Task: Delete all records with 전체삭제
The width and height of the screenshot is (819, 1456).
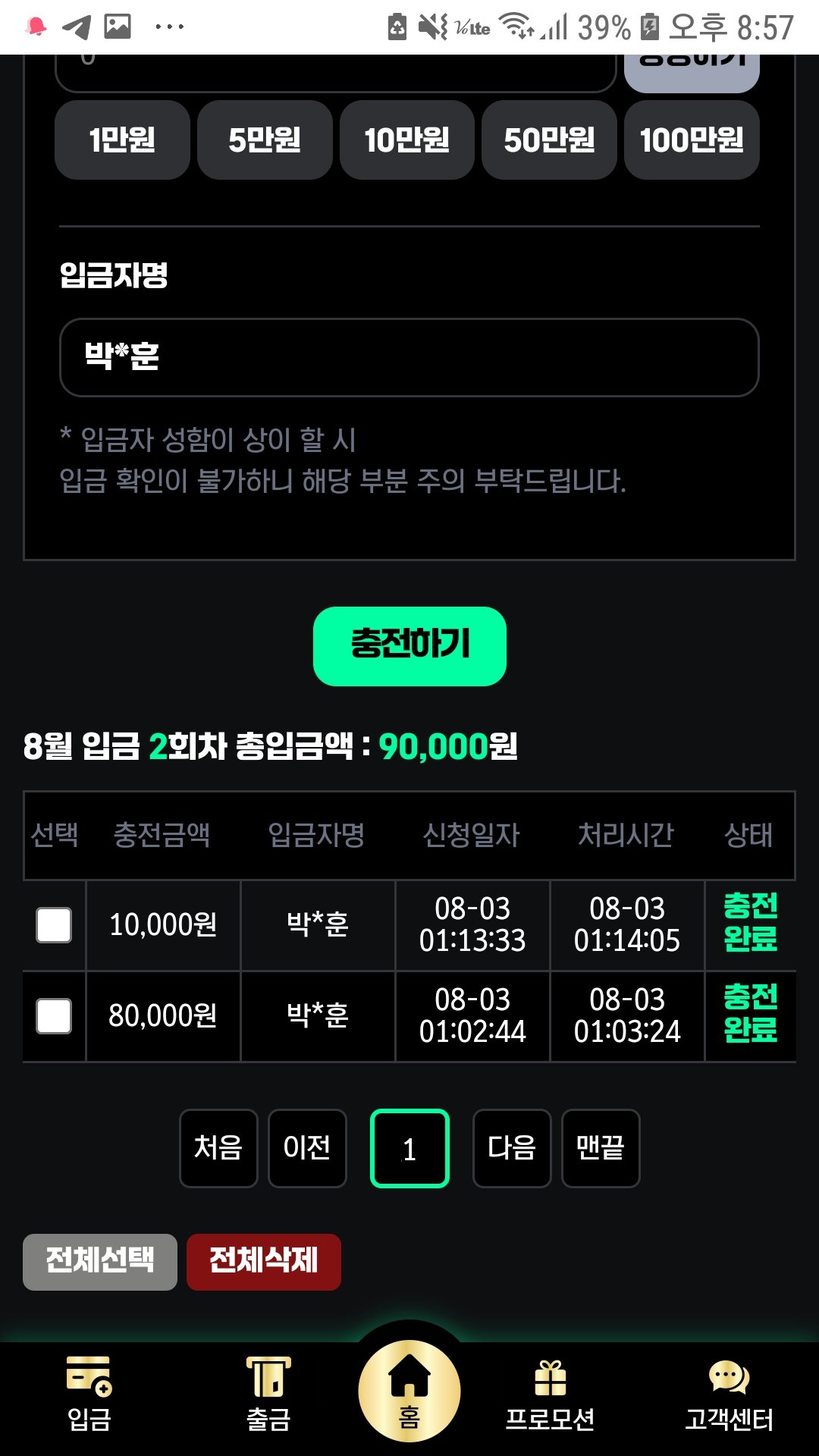Action: click(x=264, y=1262)
